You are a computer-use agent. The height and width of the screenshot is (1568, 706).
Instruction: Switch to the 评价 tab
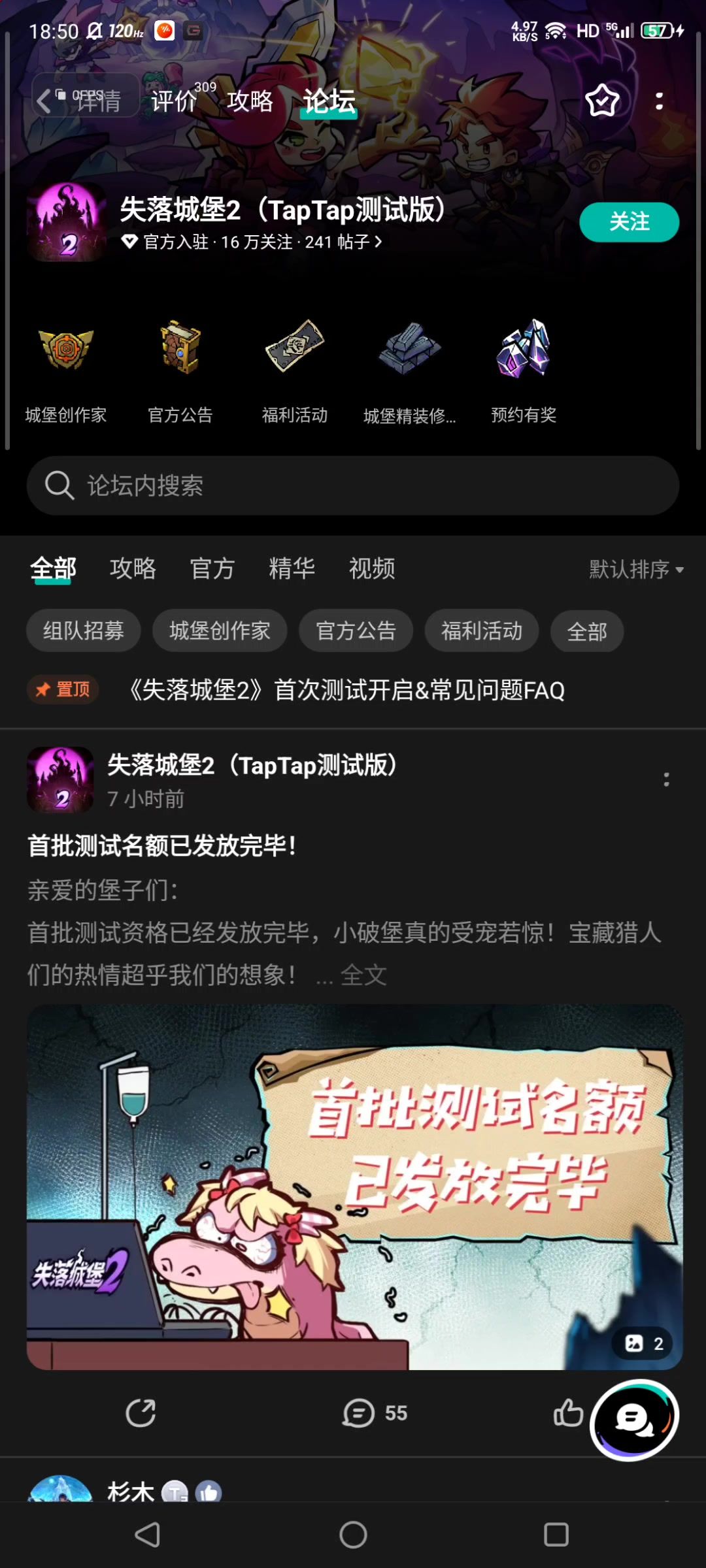pyautogui.click(x=174, y=101)
